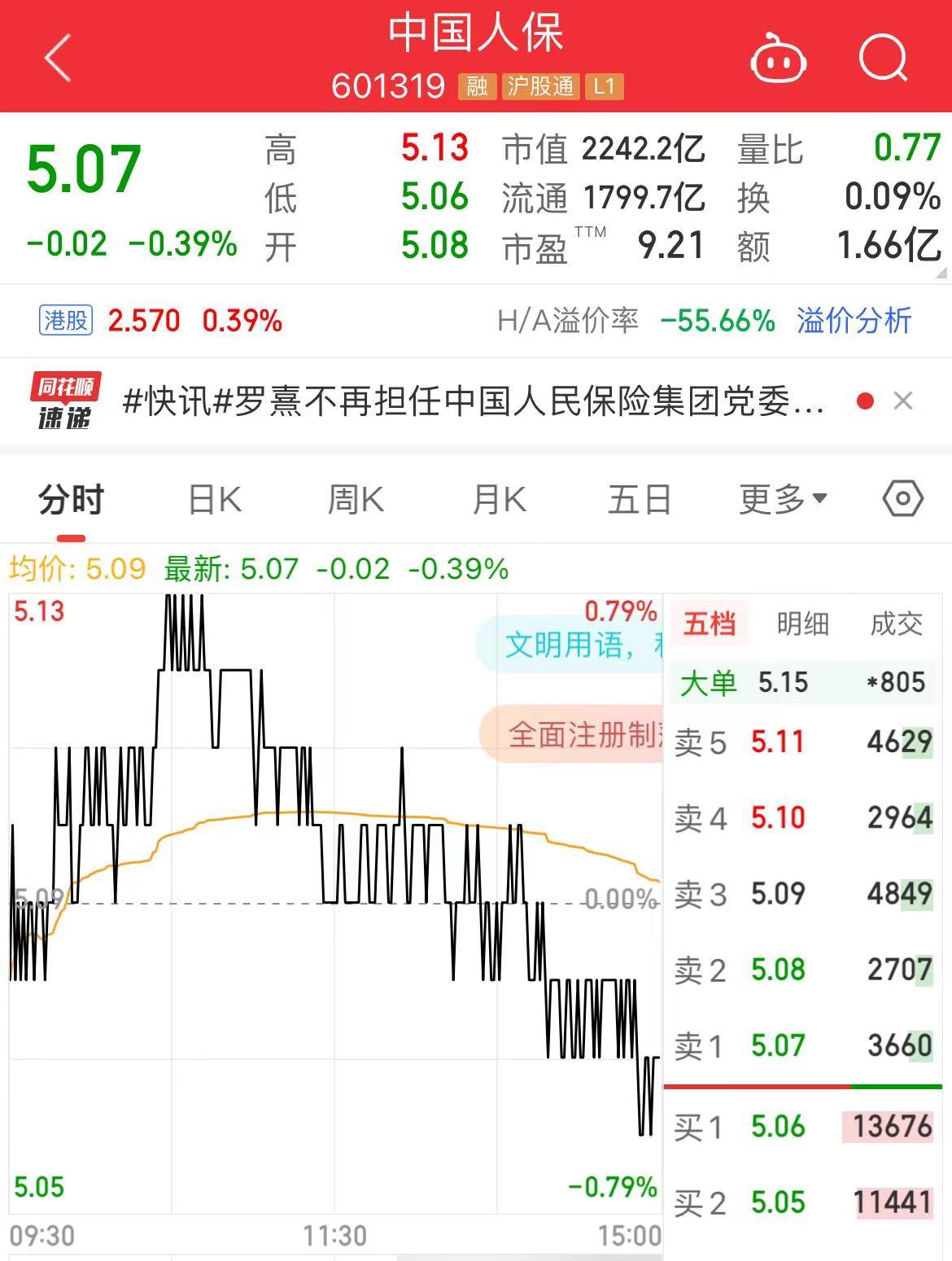
Task: Open the 港股 Hong Kong quote row
Action: 161,321
